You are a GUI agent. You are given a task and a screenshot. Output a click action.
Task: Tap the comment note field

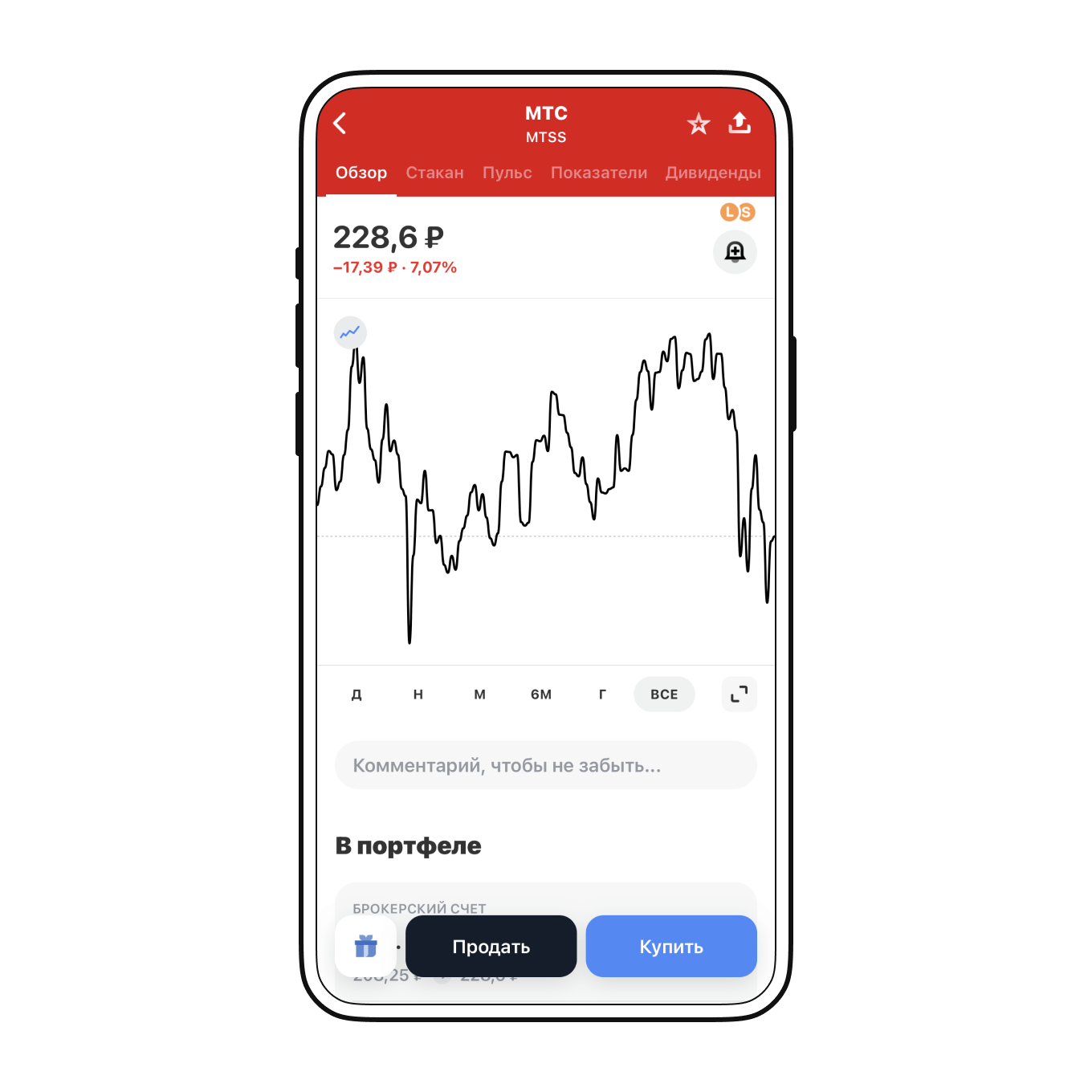(546, 765)
